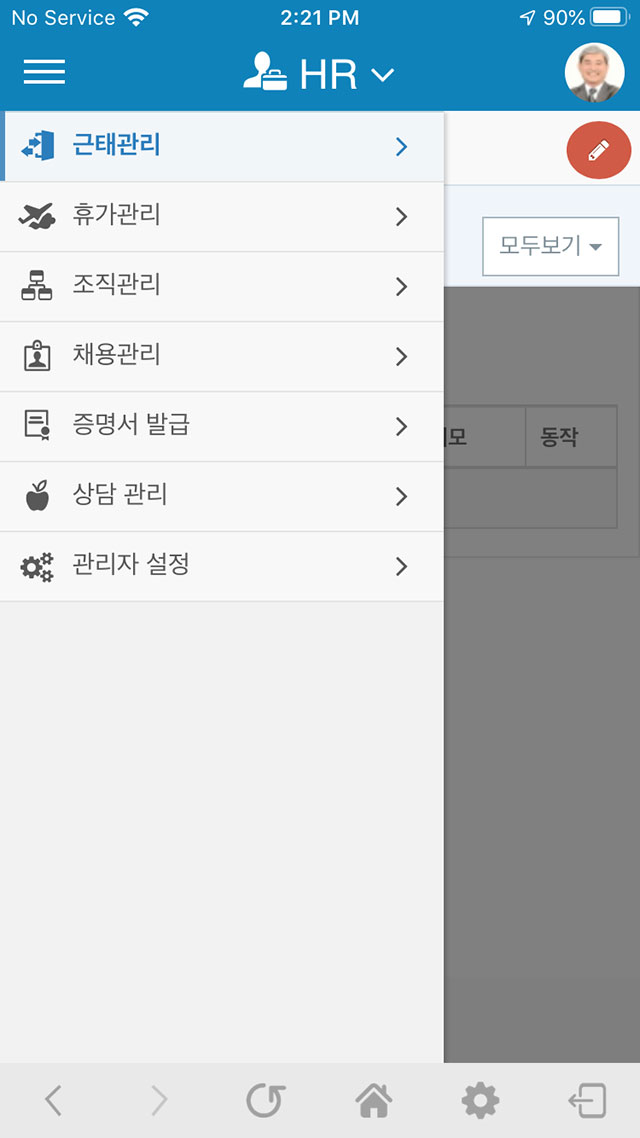Go to home via the house icon

click(374, 1101)
